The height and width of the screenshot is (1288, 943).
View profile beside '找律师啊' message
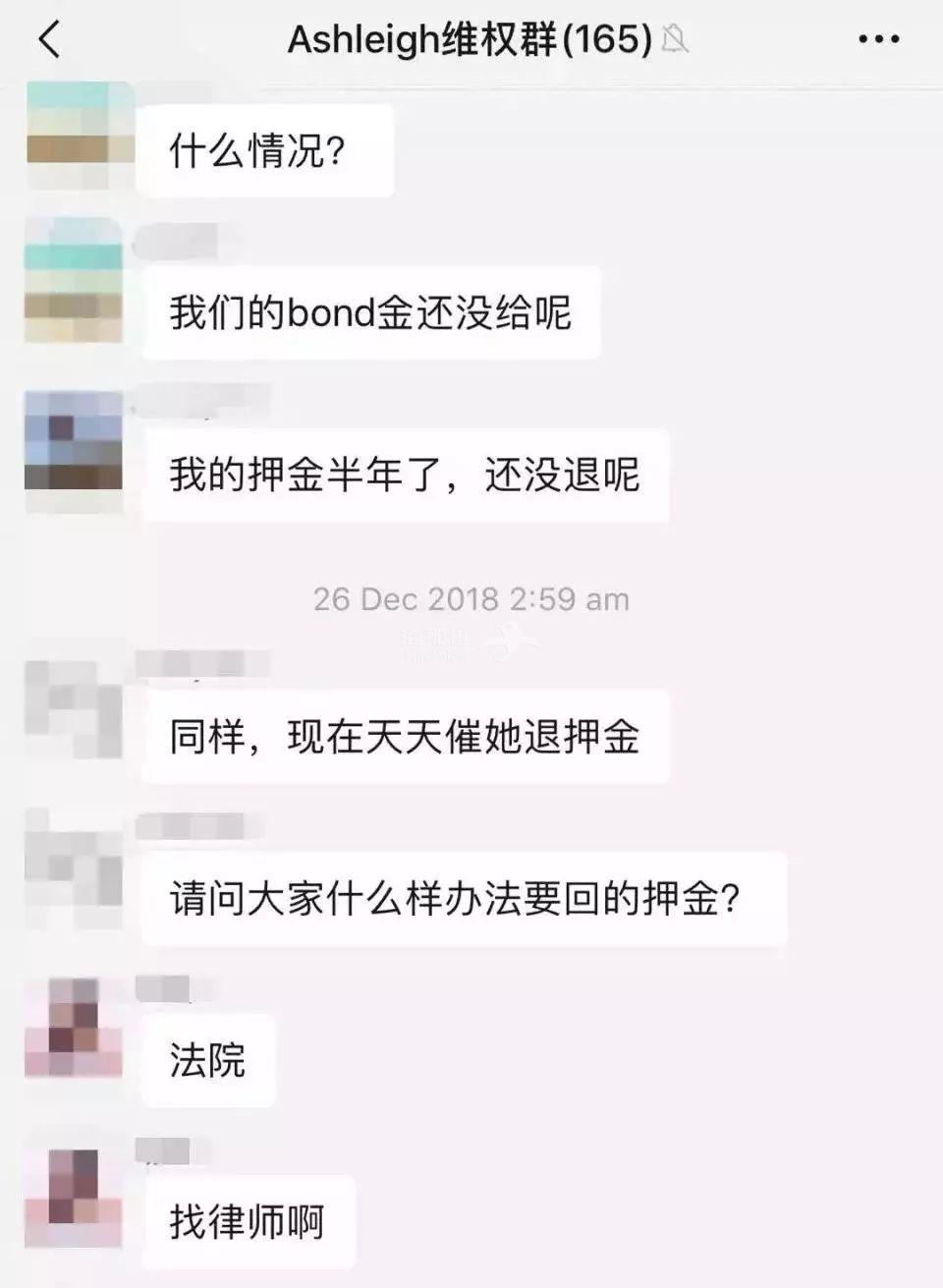[x=74, y=1197]
